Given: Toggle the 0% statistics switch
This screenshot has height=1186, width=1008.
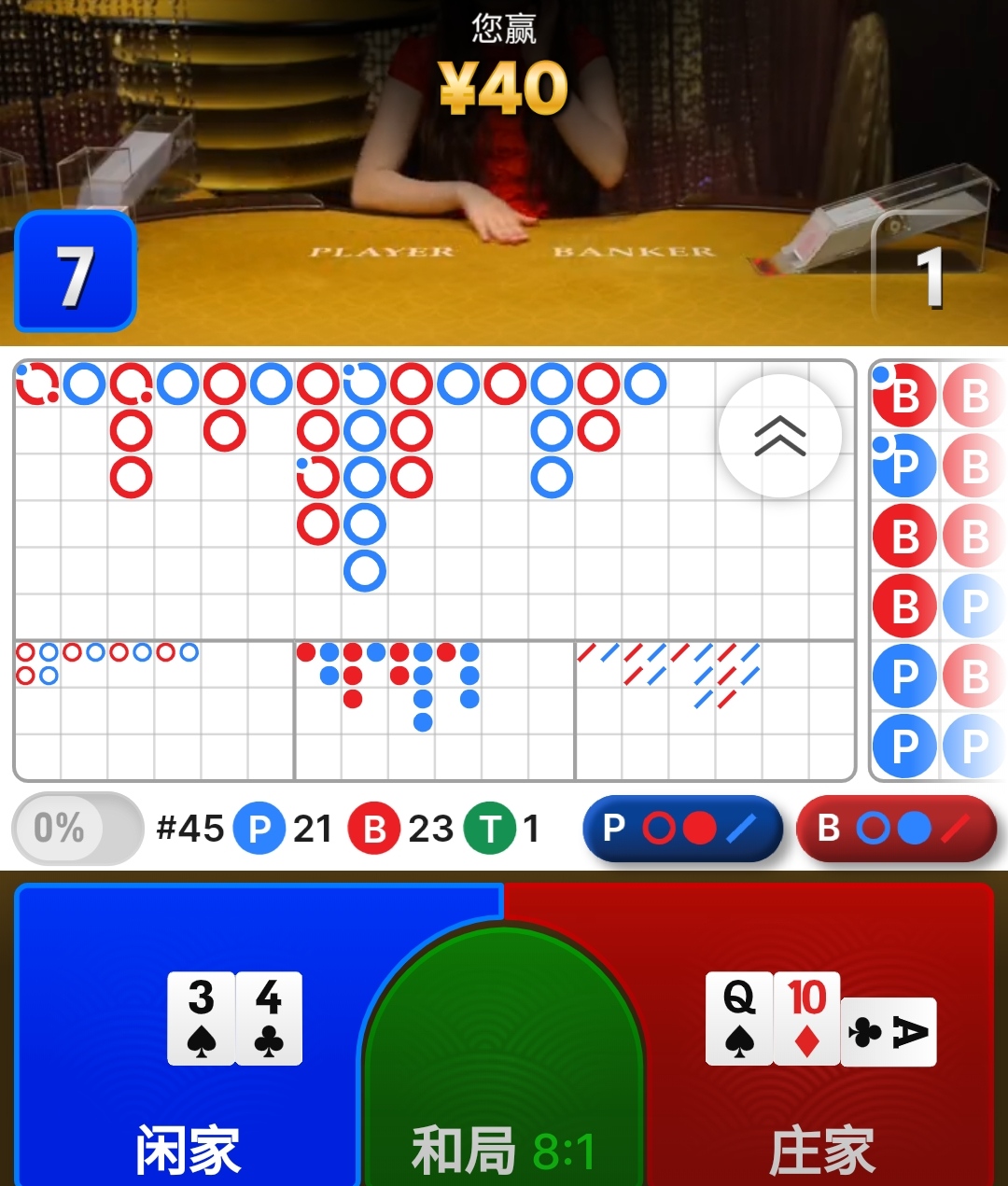Looking at the screenshot, I should (77, 828).
